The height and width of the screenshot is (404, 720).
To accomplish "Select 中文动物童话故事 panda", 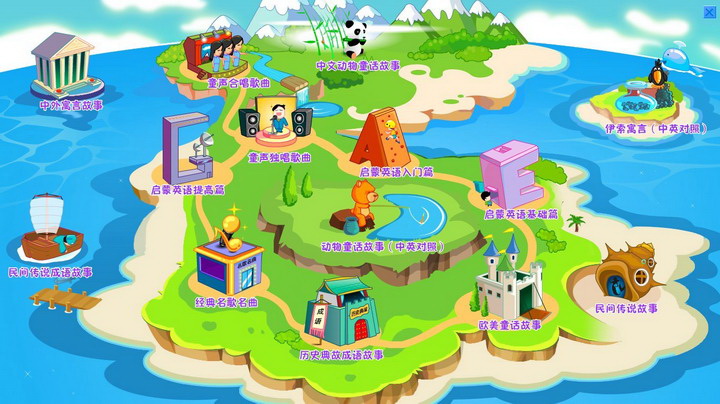I will tap(356, 40).
